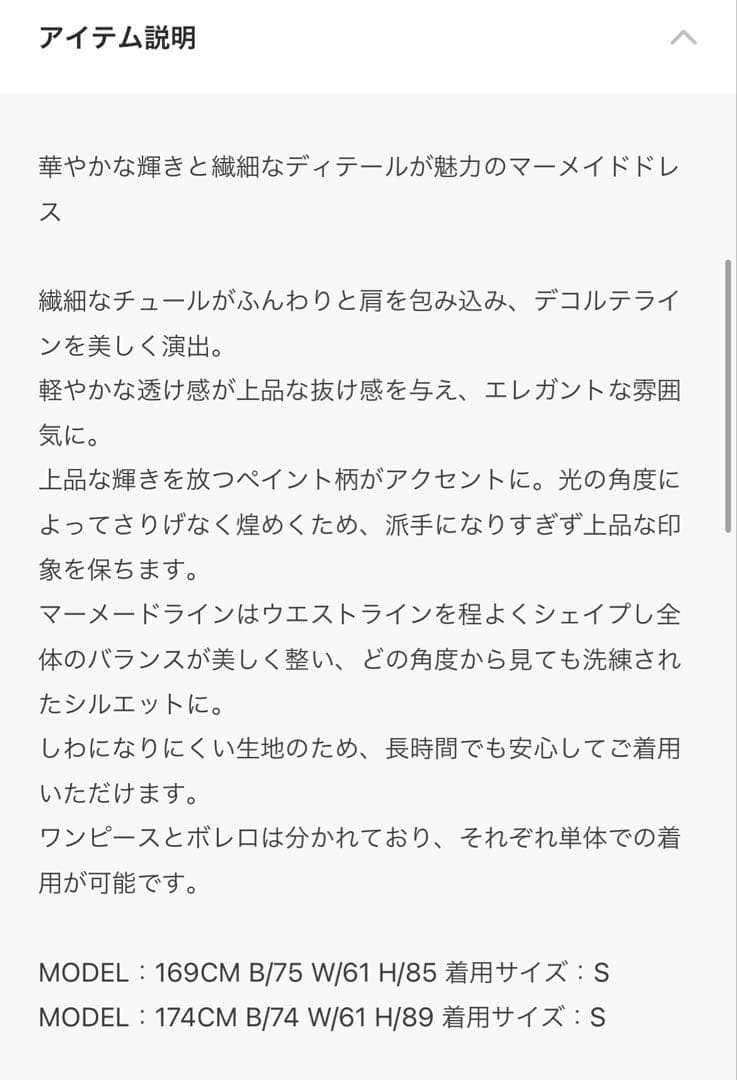Tap the アイテム説明 section header

click(120, 38)
